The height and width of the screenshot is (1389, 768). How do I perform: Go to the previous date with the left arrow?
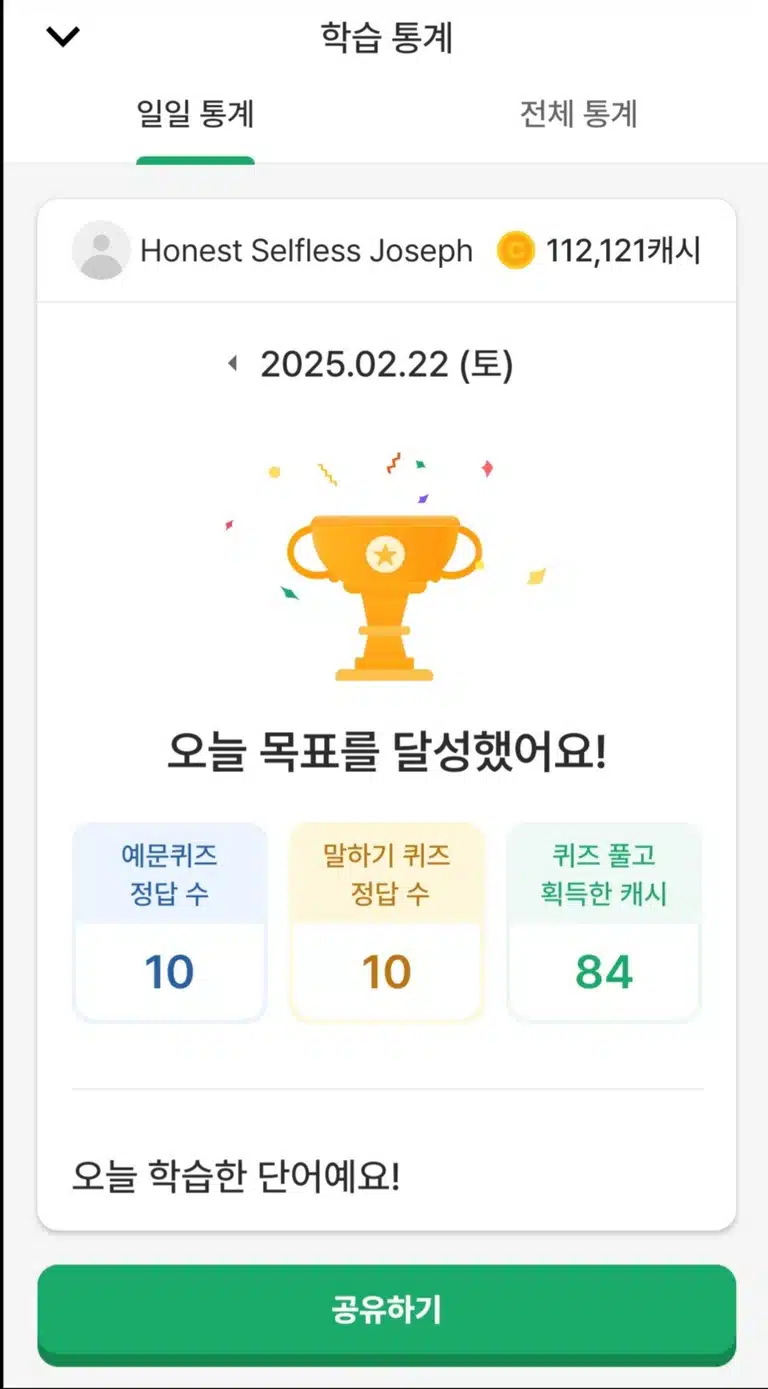(233, 364)
